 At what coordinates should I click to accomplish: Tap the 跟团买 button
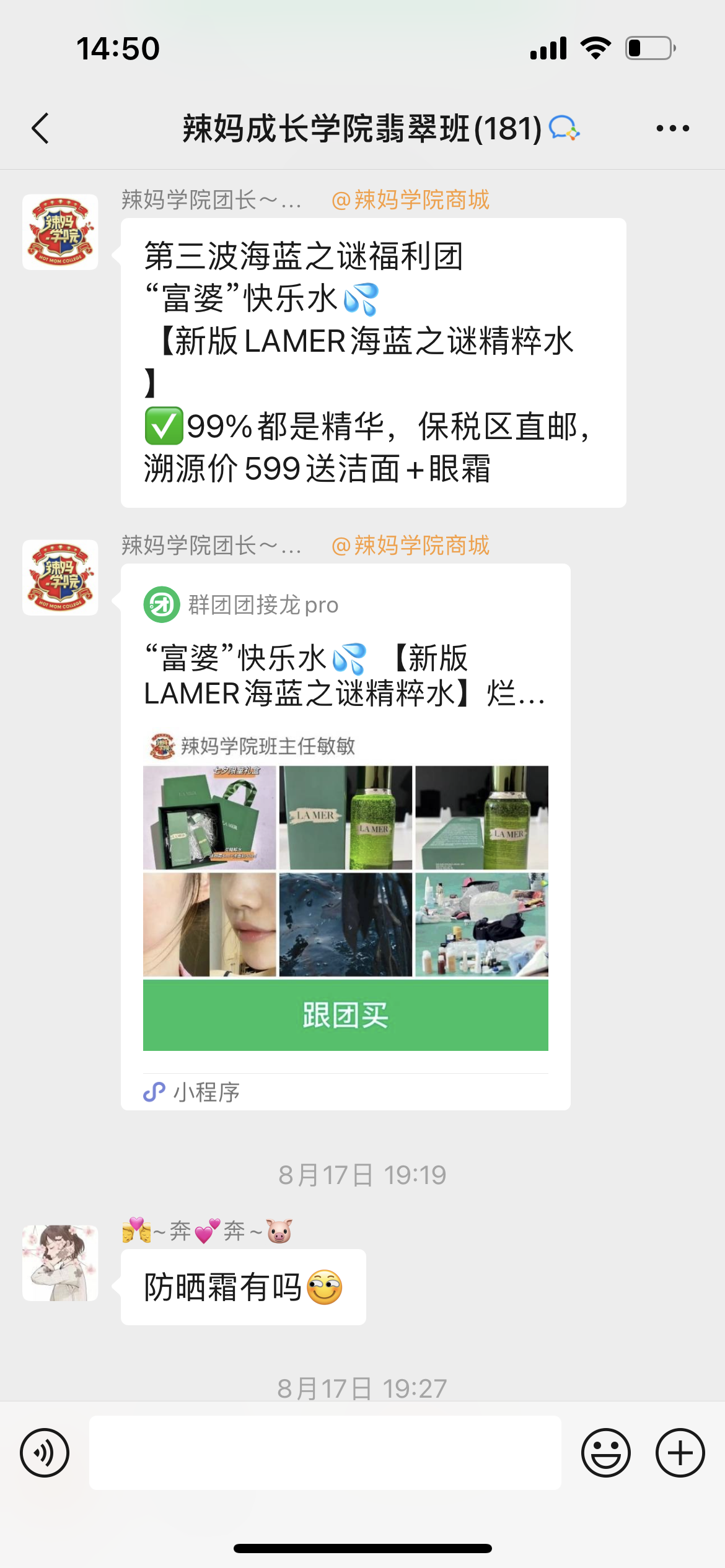[346, 1015]
